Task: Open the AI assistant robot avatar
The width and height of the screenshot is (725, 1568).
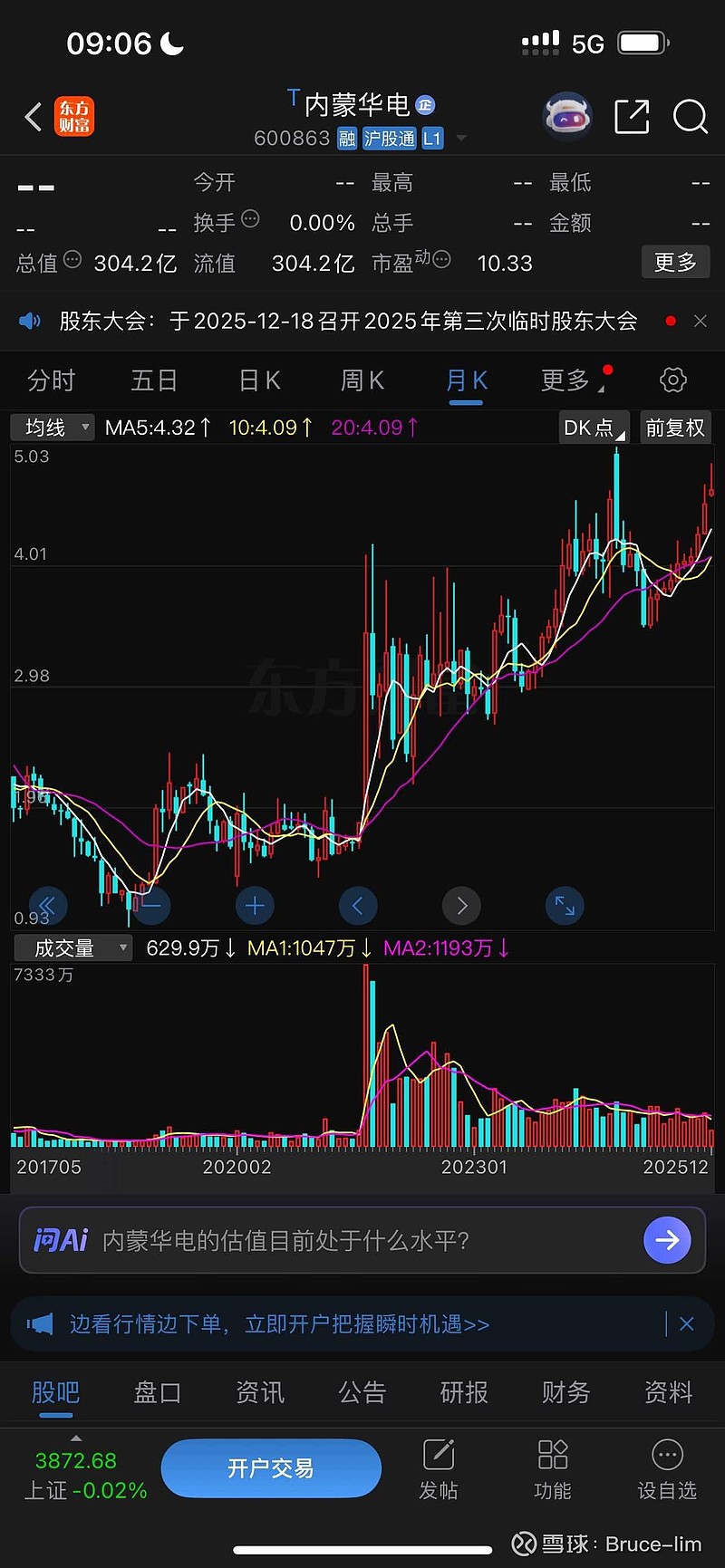Action: 567,115
